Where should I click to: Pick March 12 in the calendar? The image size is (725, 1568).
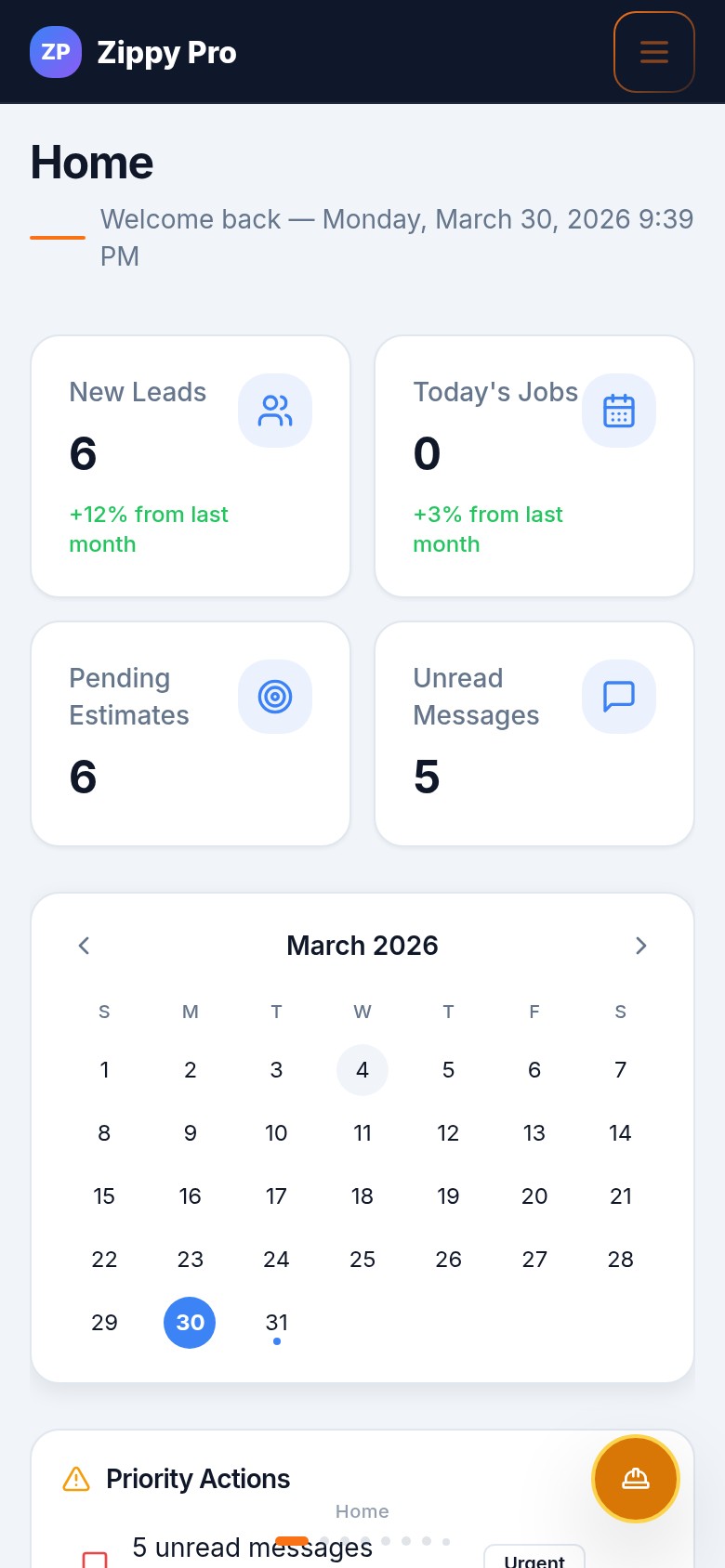448,1133
